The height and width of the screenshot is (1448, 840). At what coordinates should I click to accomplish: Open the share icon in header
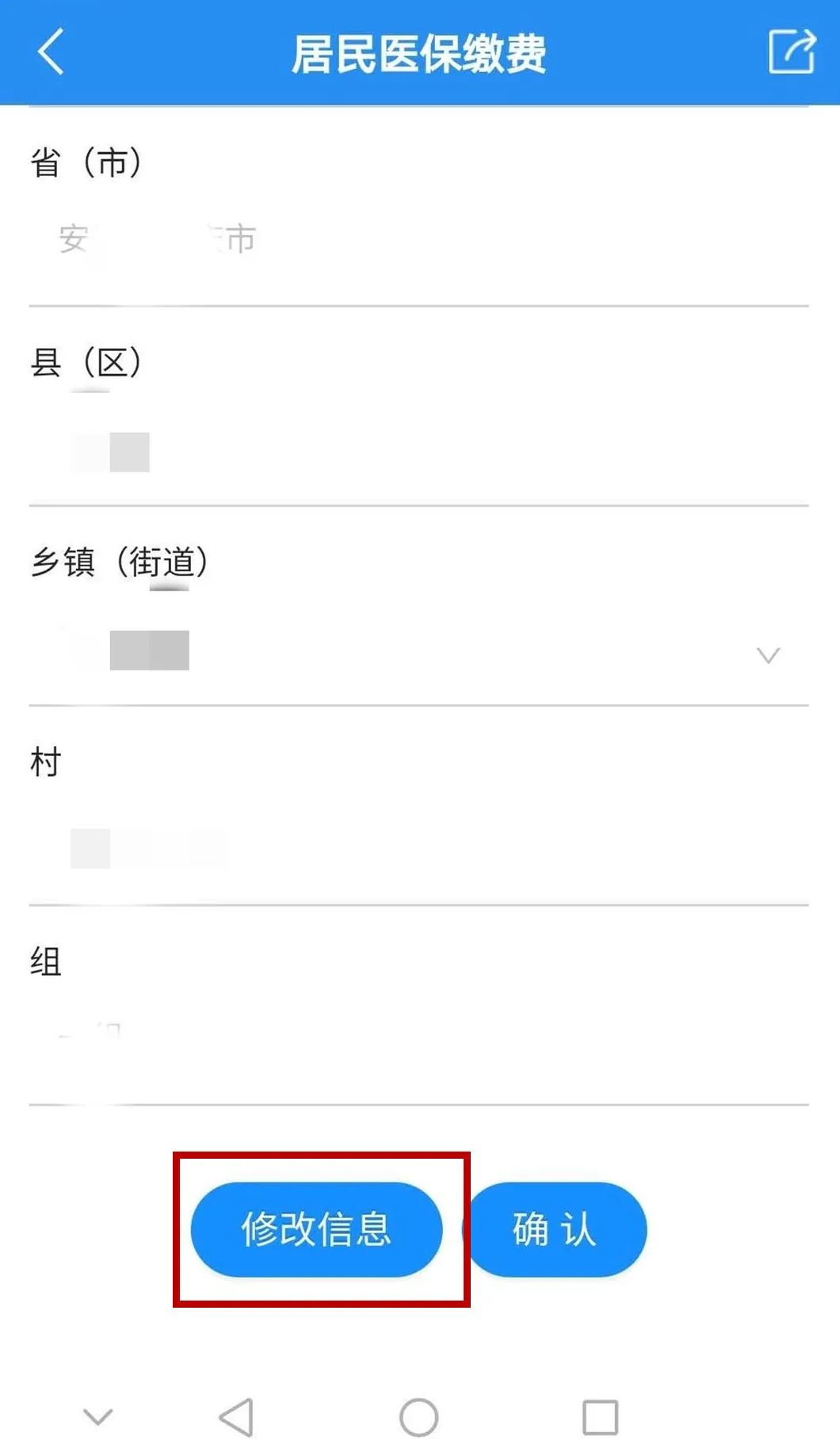point(792,52)
